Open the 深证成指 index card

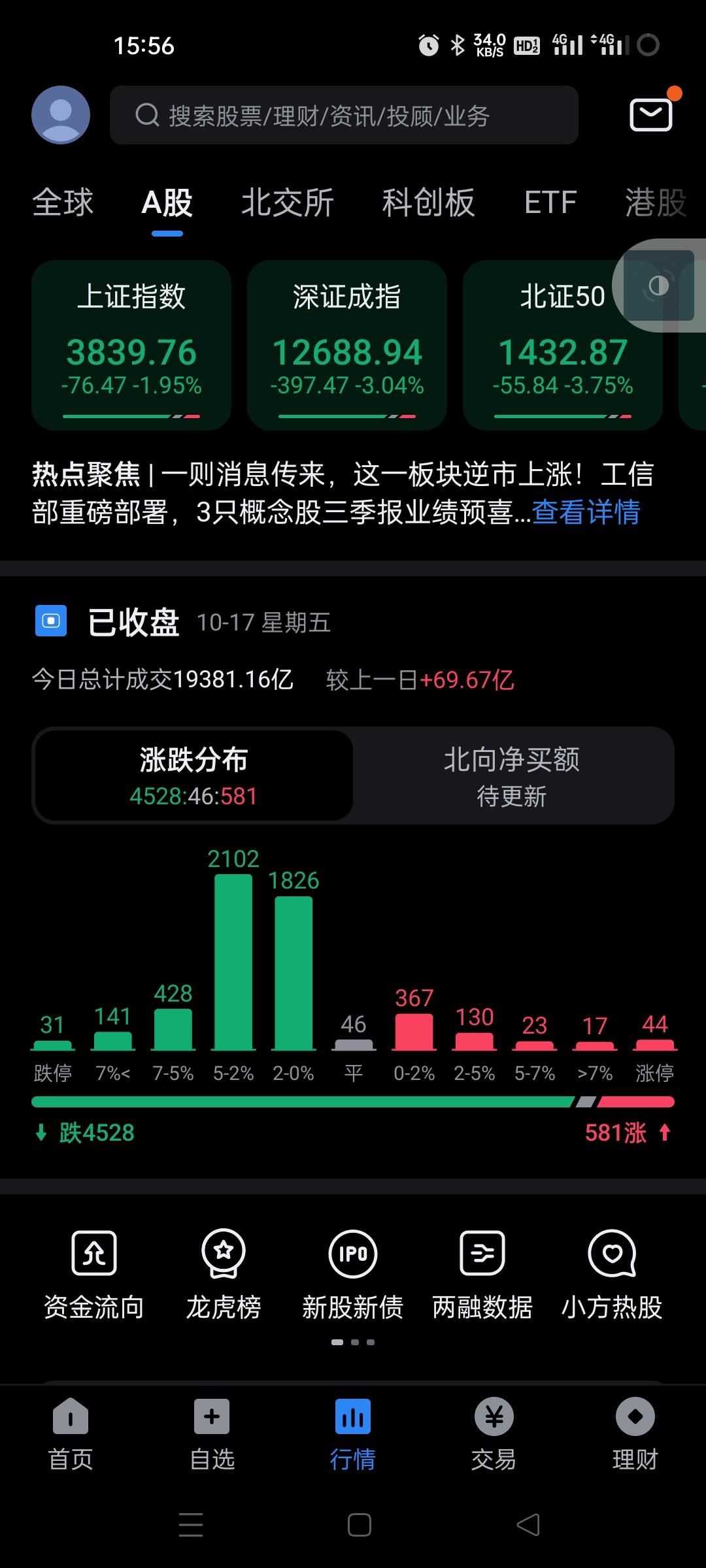347,345
